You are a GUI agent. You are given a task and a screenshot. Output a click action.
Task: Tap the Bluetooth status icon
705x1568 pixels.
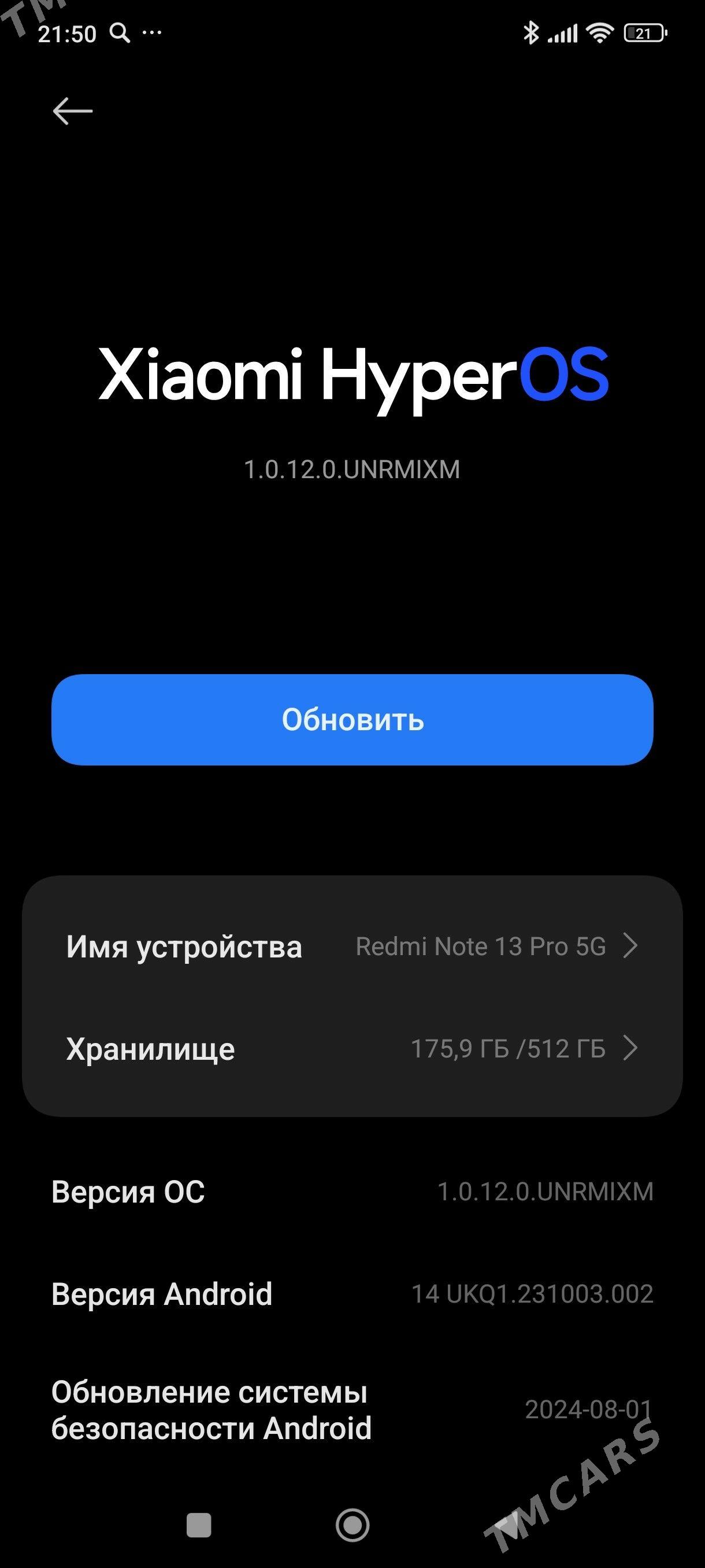point(532,35)
